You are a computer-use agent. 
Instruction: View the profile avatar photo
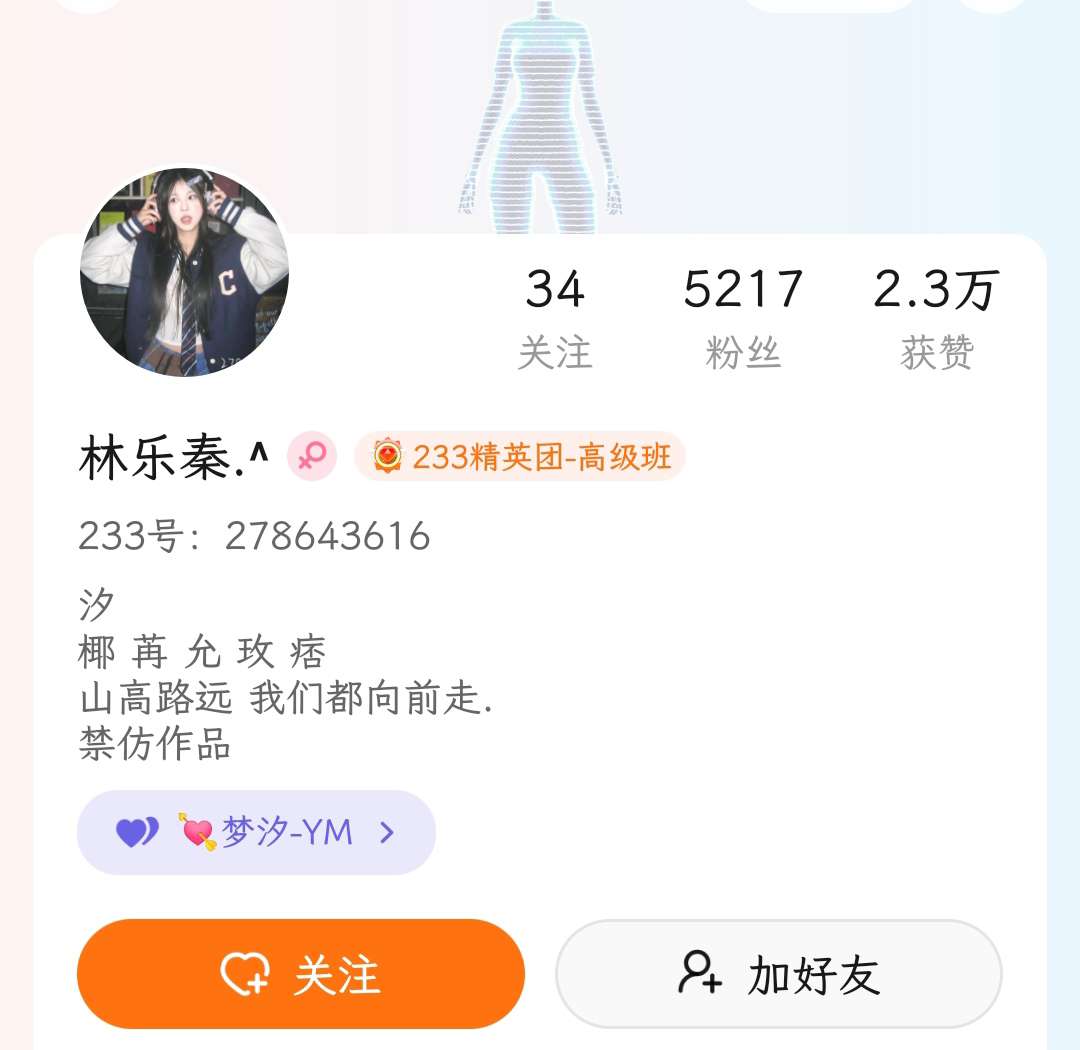pyautogui.click(x=184, y=272)
